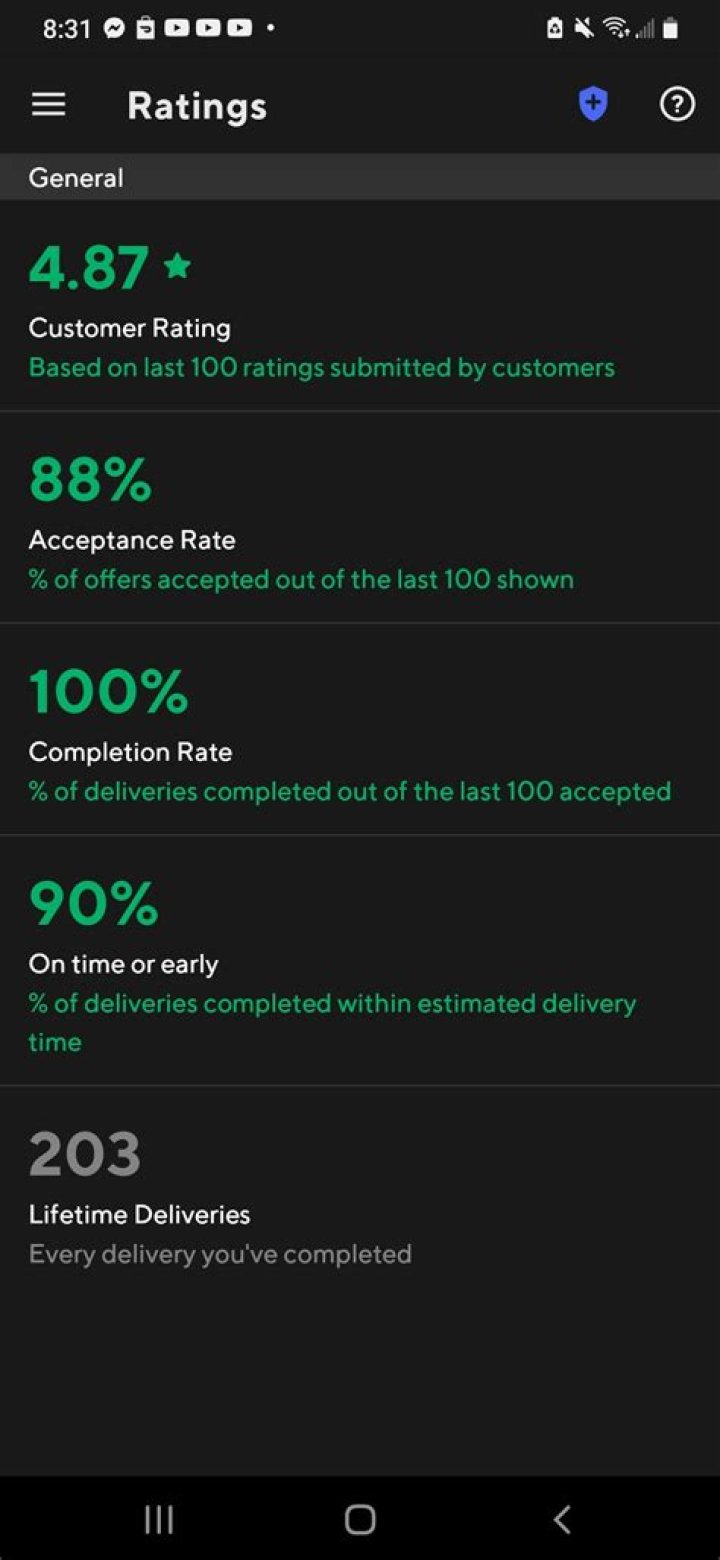View Acceptance Rate details
Viewport: 720px width, 1560px height.
(x=360, y=520)
